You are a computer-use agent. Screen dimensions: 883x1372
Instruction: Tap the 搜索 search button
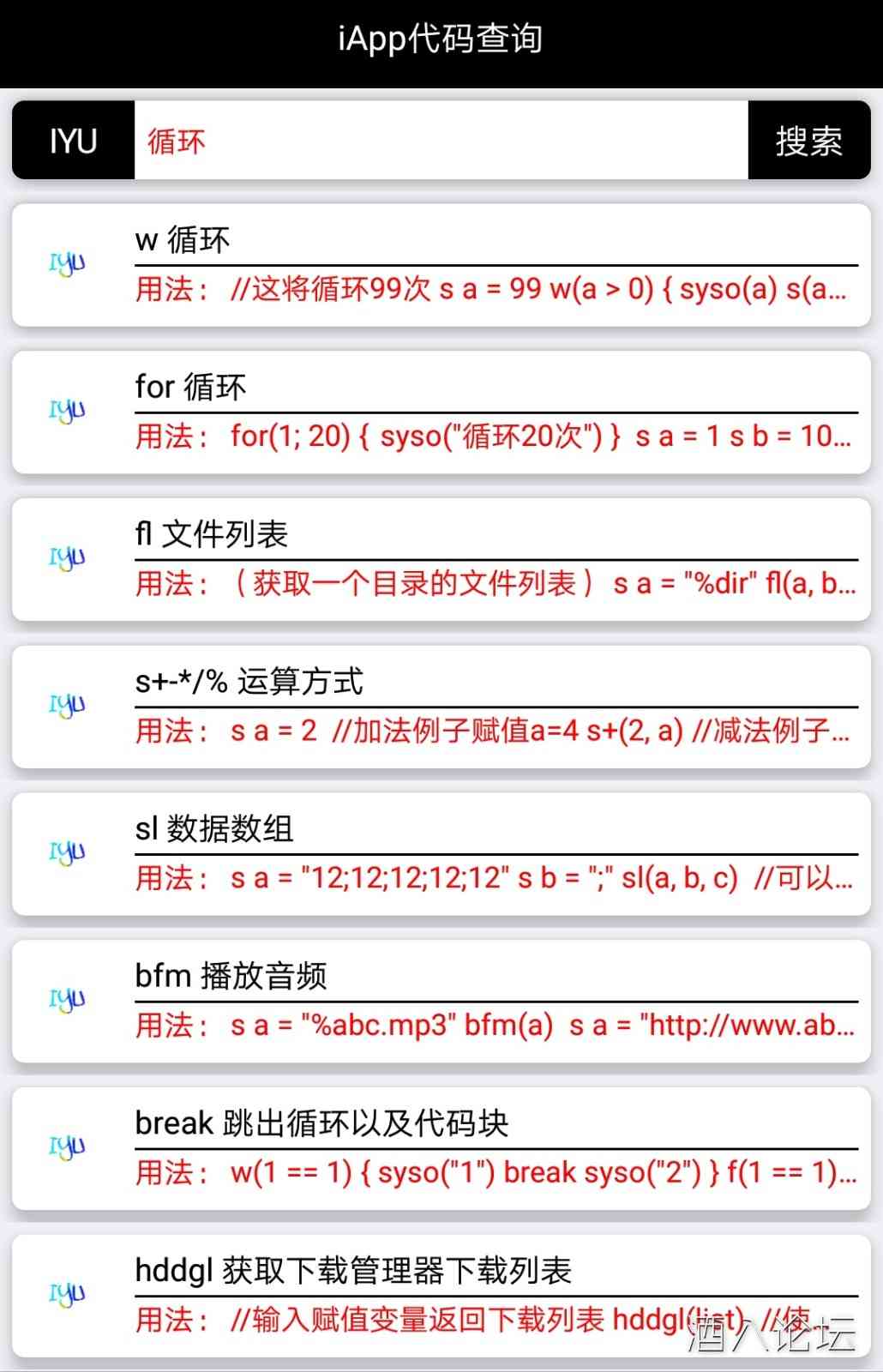click(x=808, y=141)
